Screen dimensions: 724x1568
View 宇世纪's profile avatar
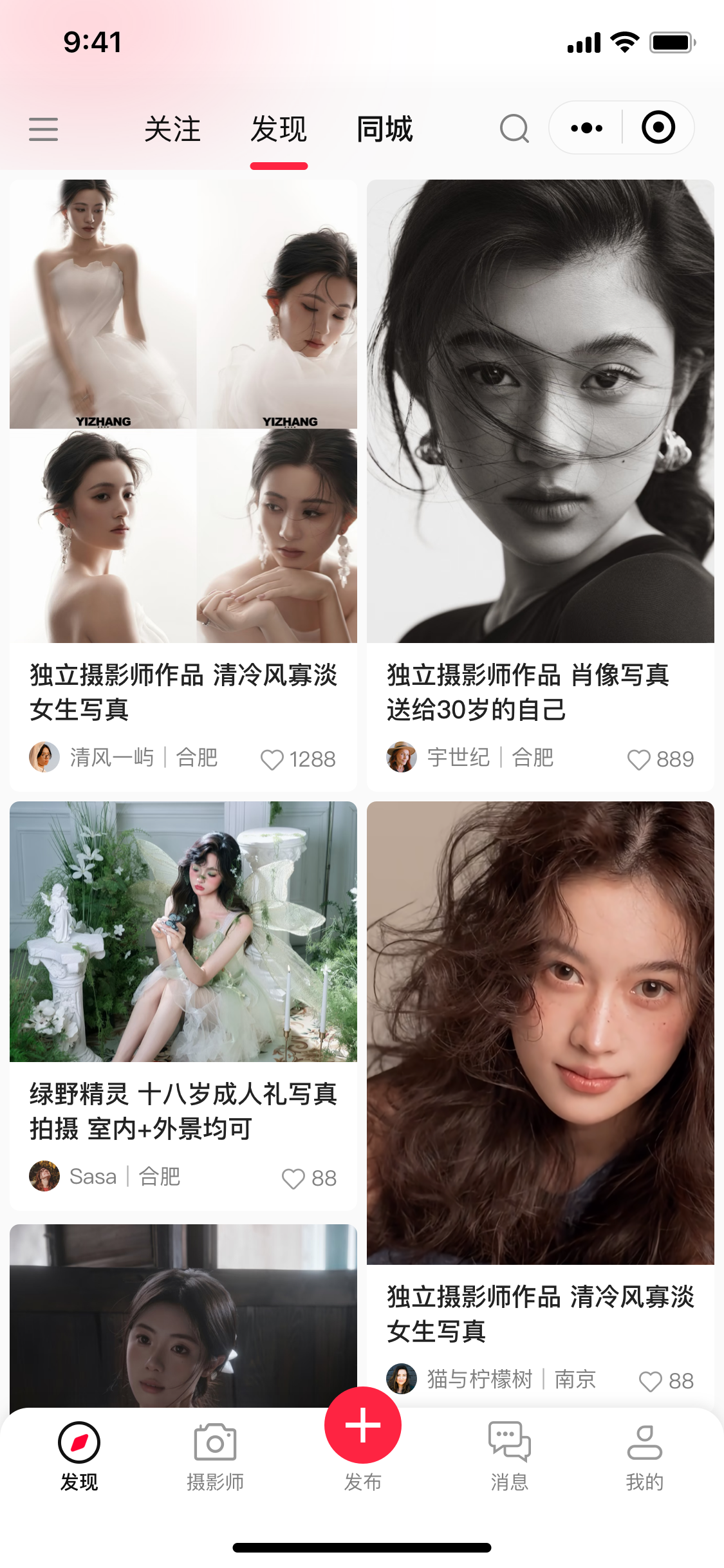tap(402, 757)
